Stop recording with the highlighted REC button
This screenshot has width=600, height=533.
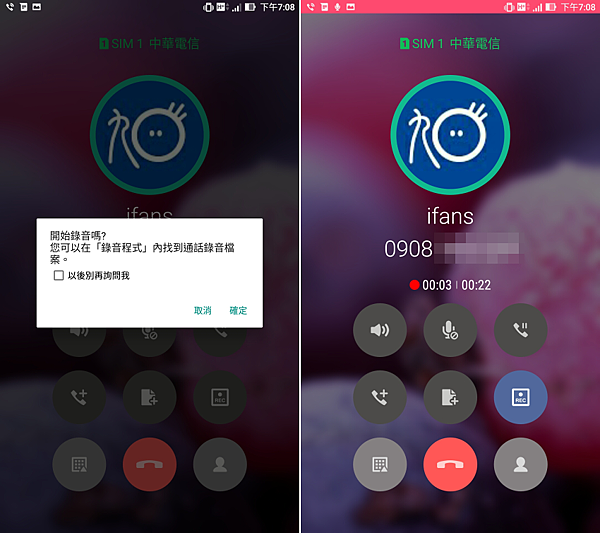click(520, 398)
